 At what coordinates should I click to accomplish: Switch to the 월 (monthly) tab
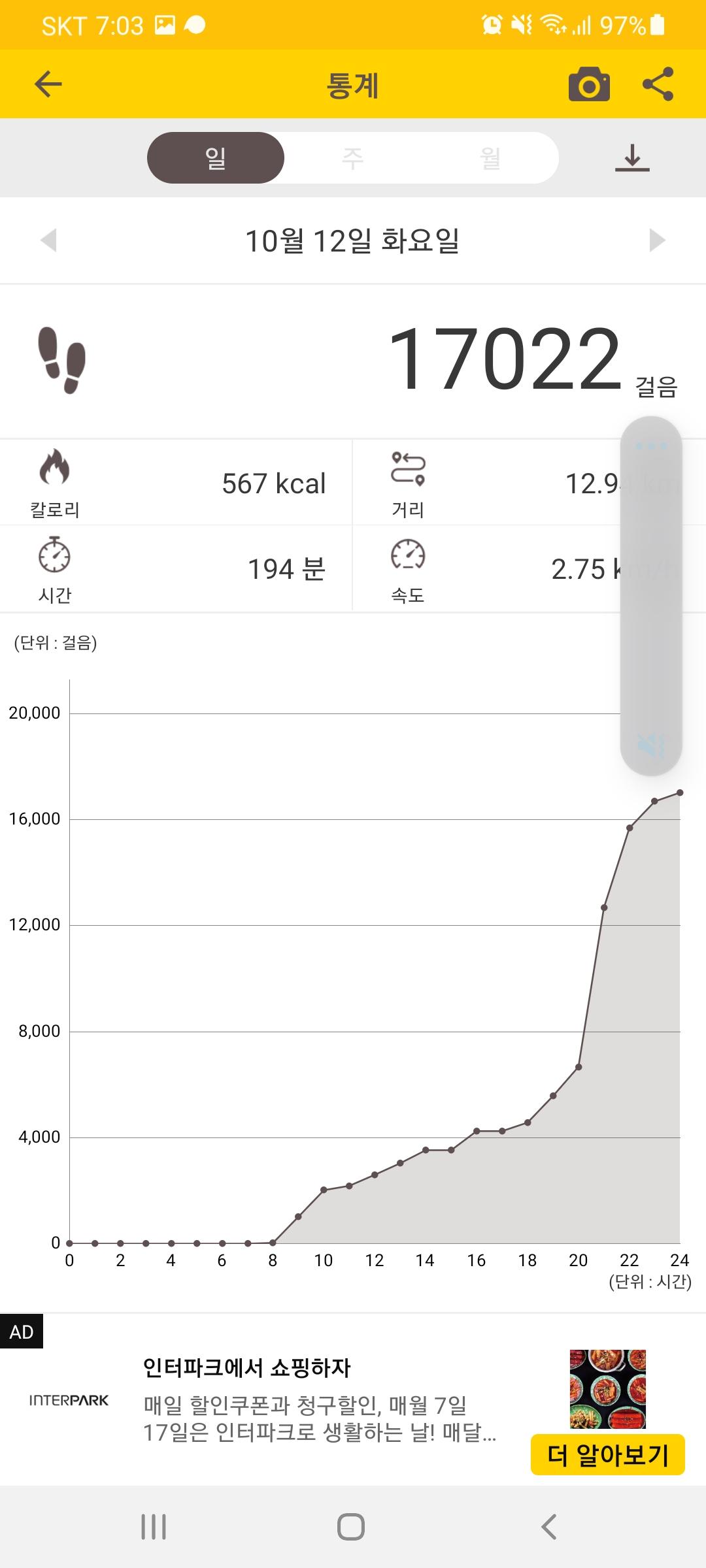tap(490, 158)
